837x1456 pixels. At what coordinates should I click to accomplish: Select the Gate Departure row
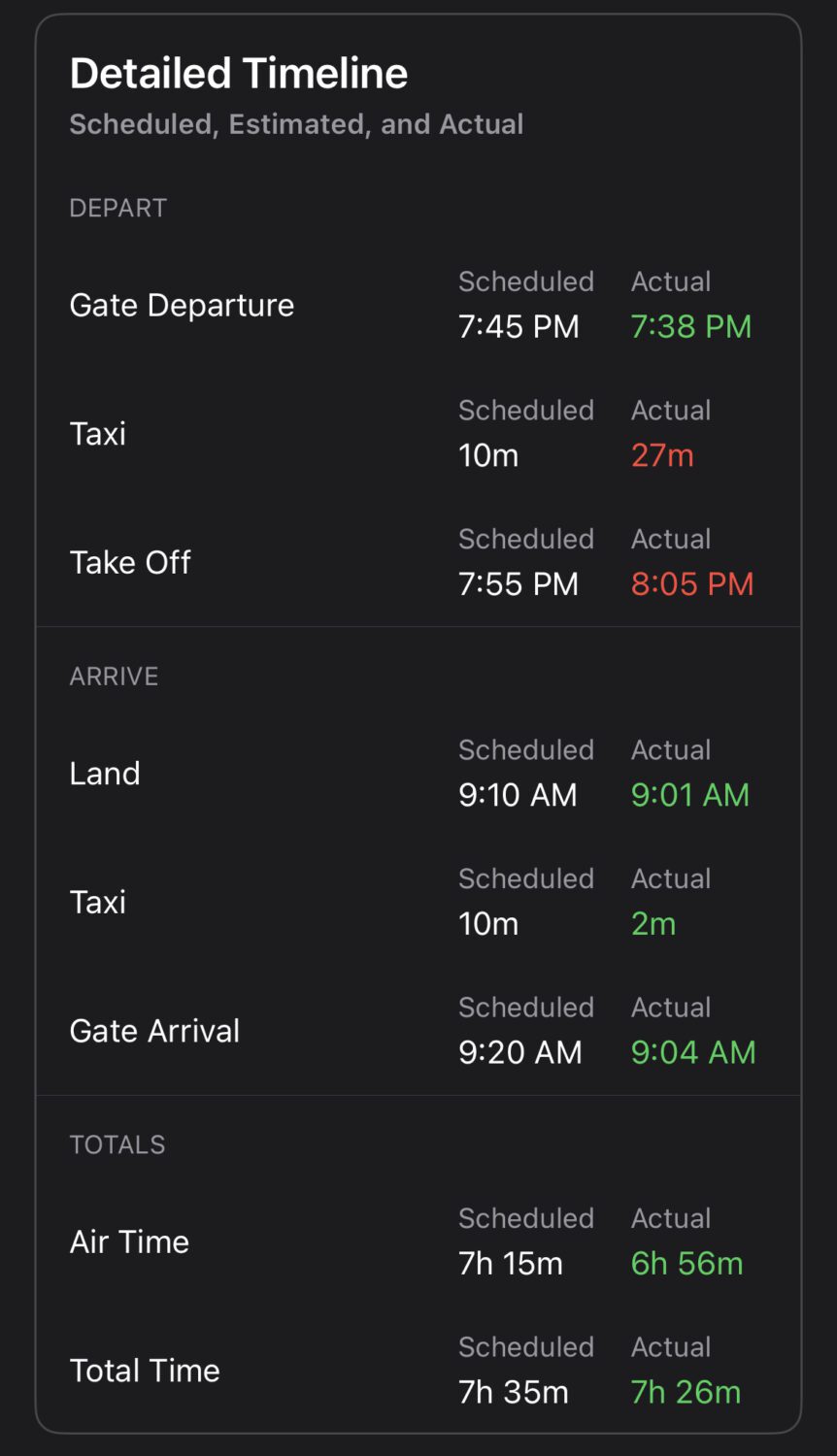pyautogui.click(x=182, y=305)
